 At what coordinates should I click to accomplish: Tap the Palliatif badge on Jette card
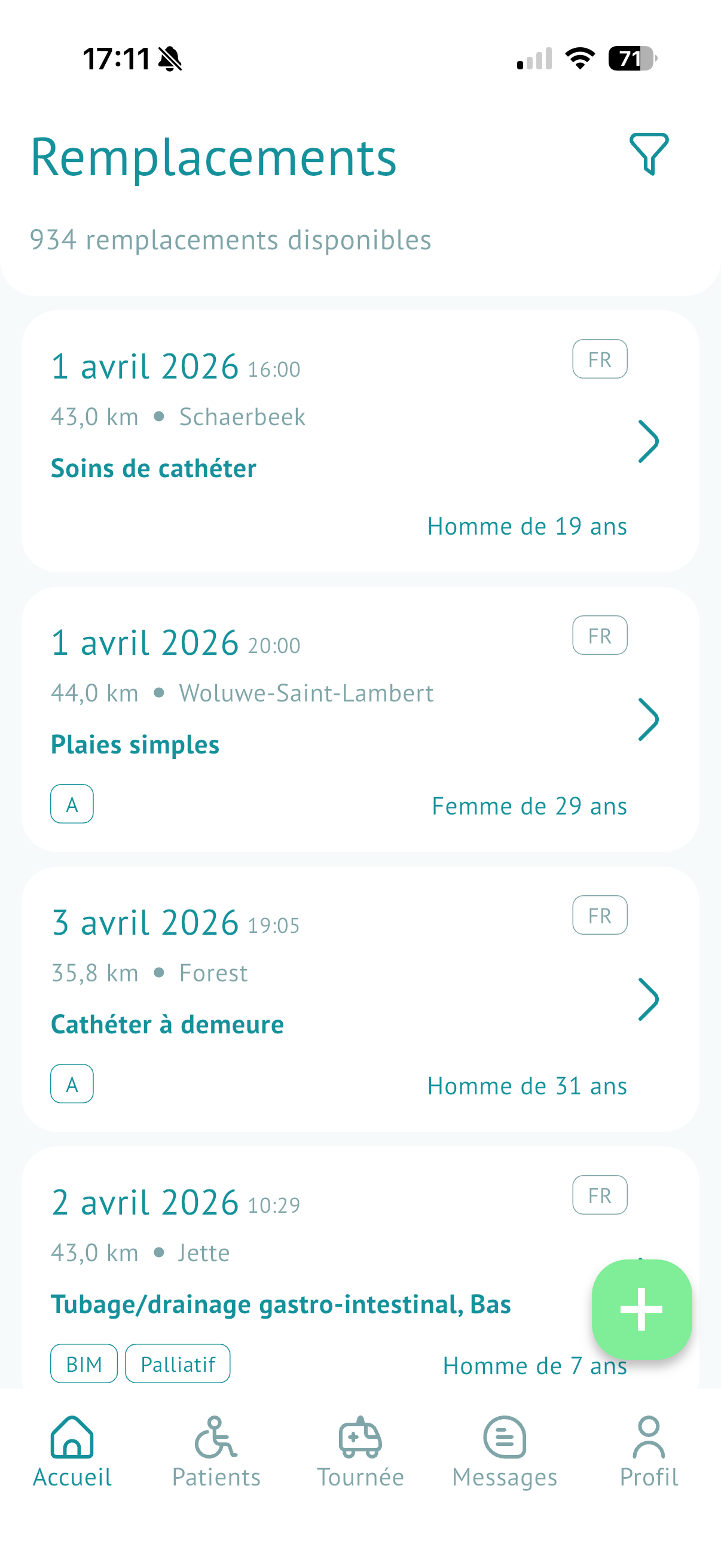pyautogui.click(x=177, y=1363)
